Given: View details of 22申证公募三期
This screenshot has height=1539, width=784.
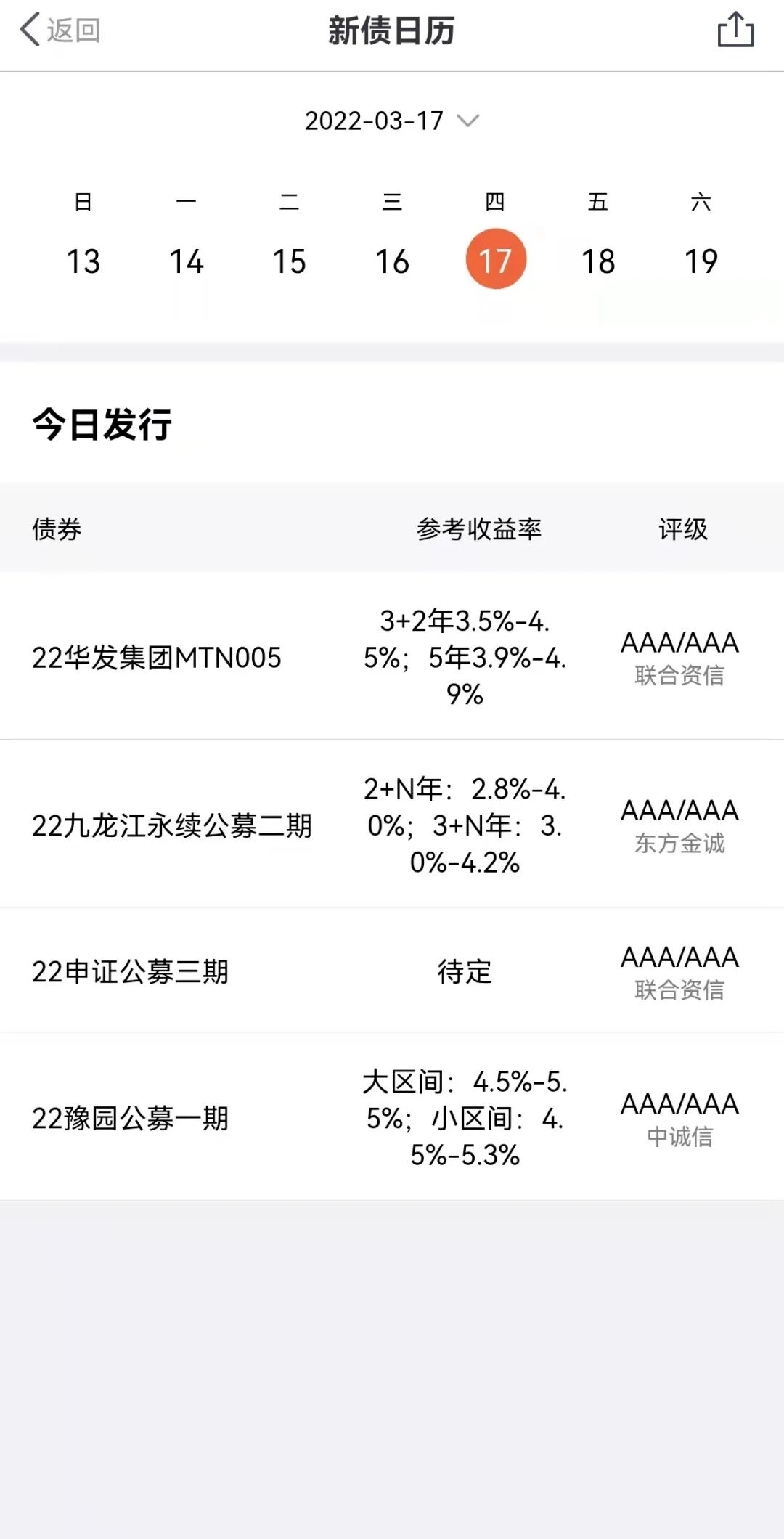Looking at the screenshot, I should 392,971.
